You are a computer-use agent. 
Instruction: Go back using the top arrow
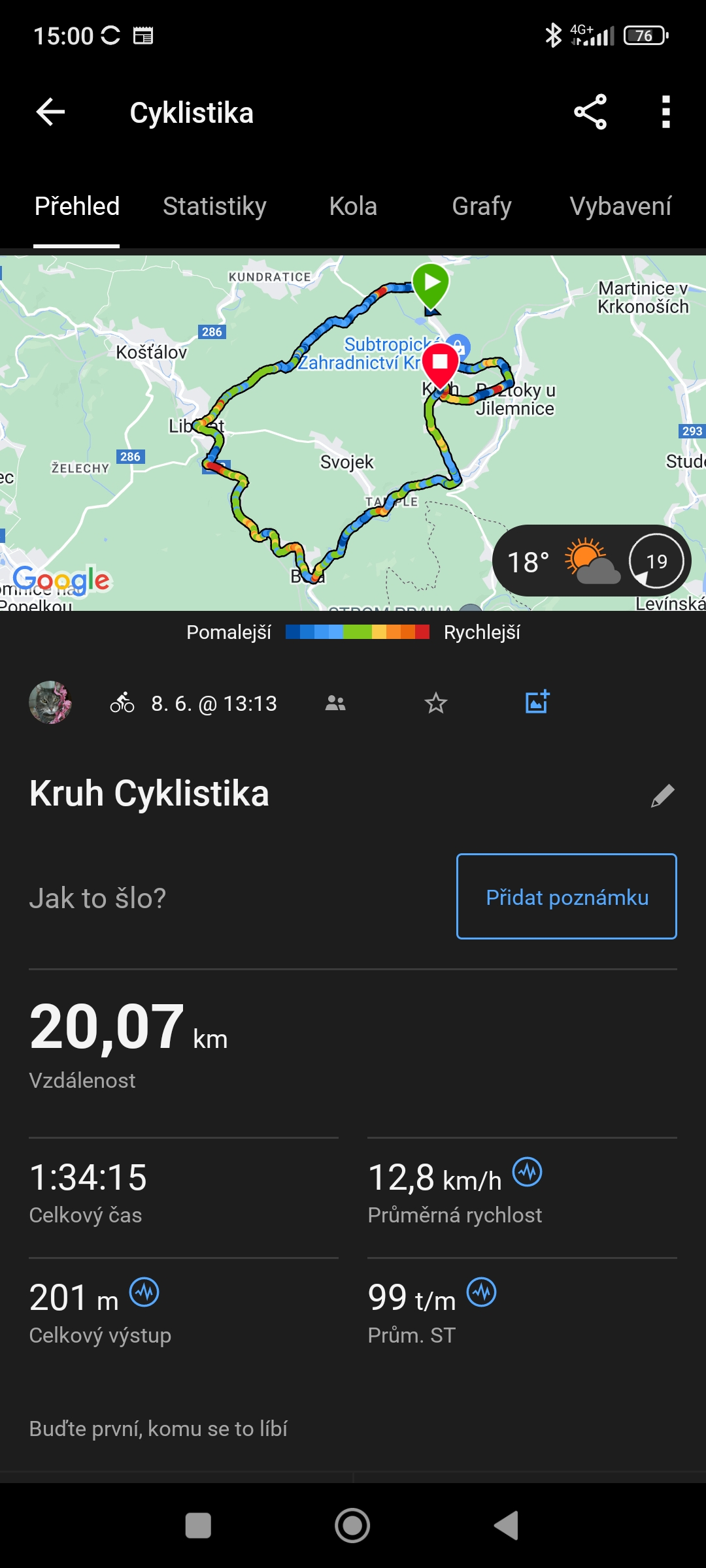pyautogui.click(x=50, y=112)
